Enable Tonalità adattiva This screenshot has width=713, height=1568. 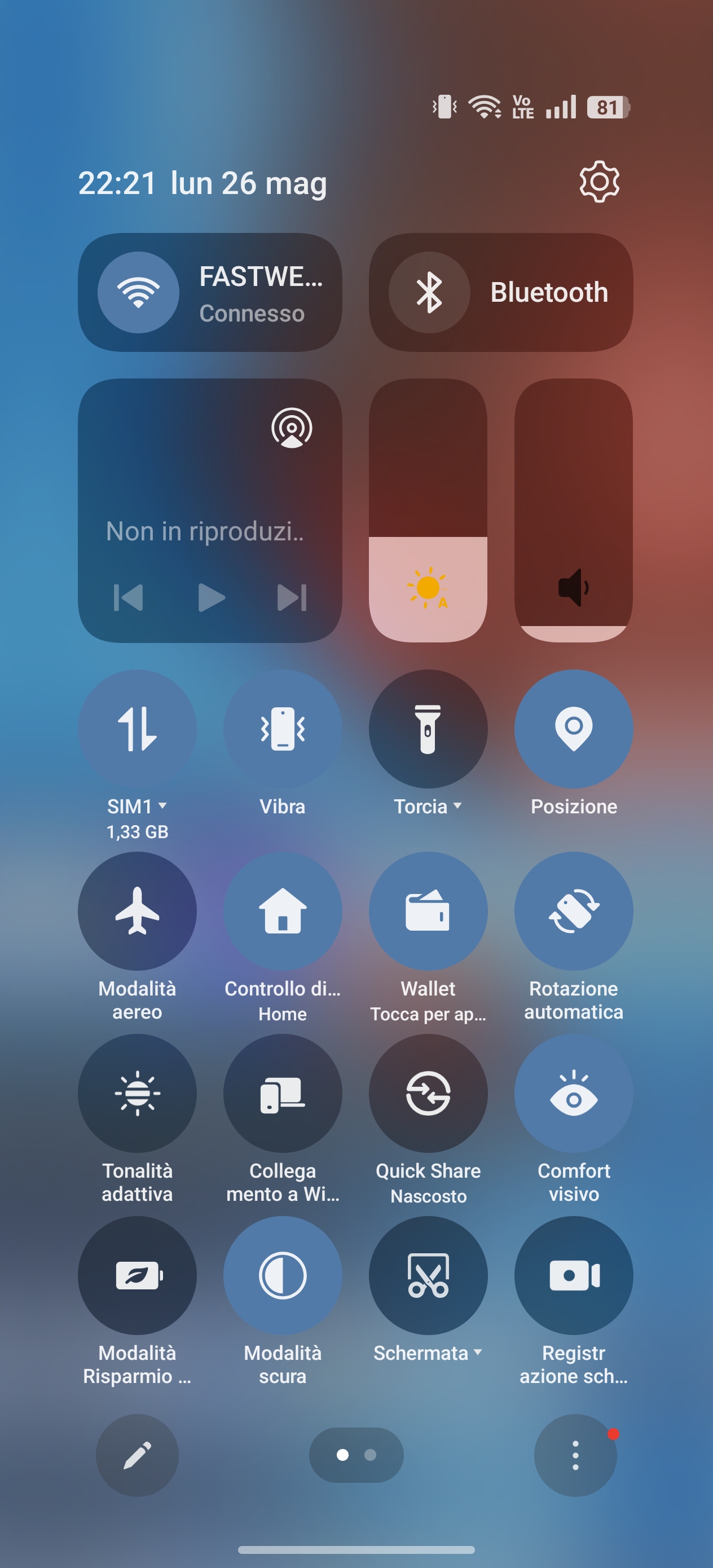pos(137,1093)
